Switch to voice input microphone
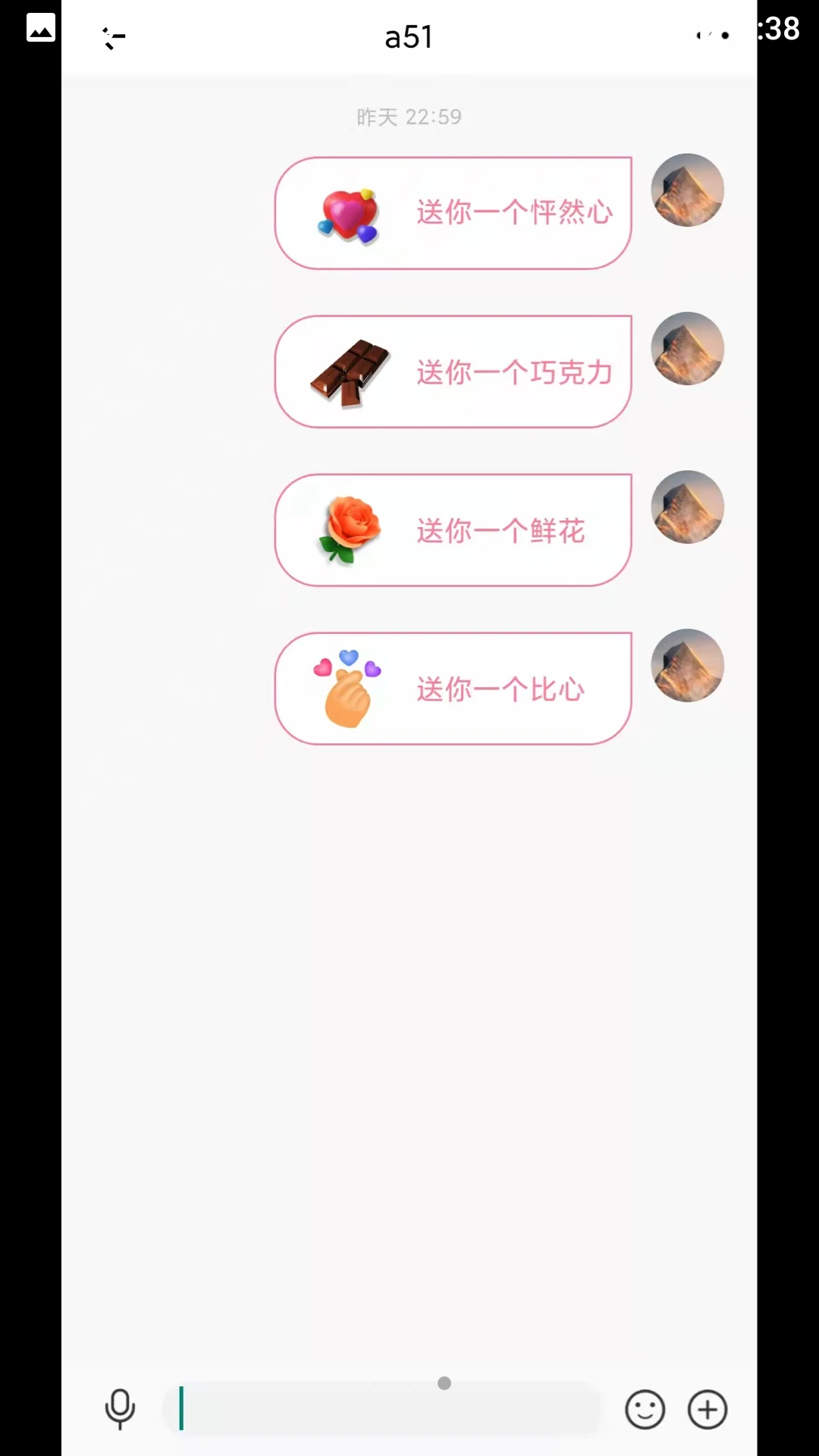 pos(120,1409)
